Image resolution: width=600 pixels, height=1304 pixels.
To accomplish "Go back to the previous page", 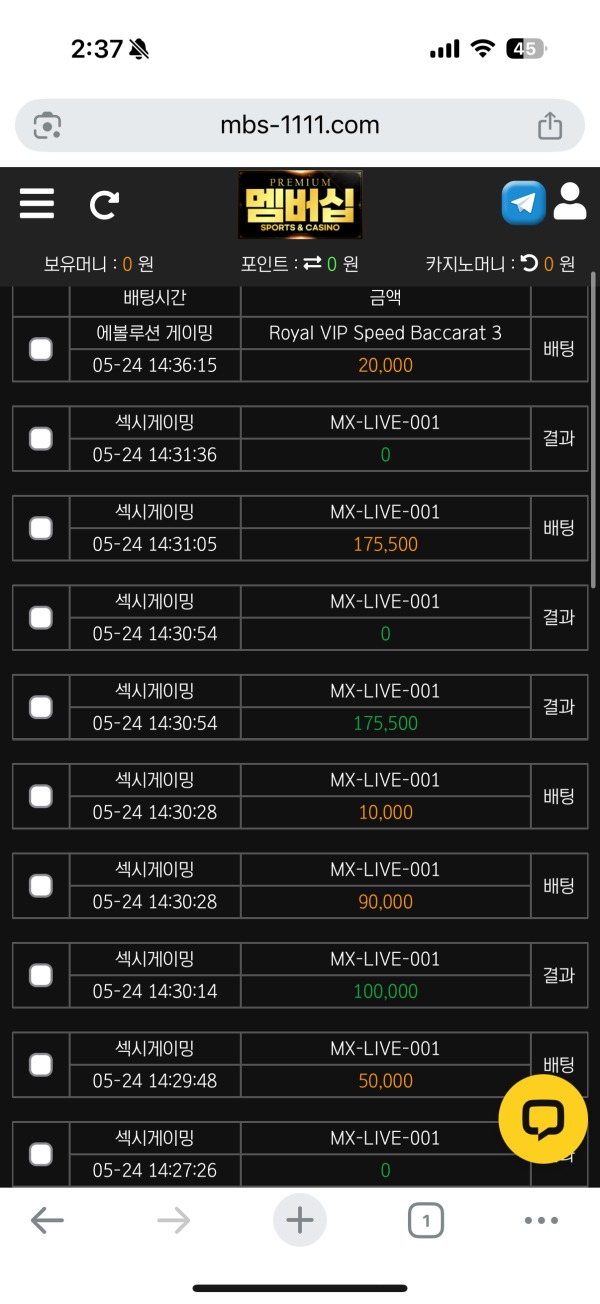I will point(47,1220).
